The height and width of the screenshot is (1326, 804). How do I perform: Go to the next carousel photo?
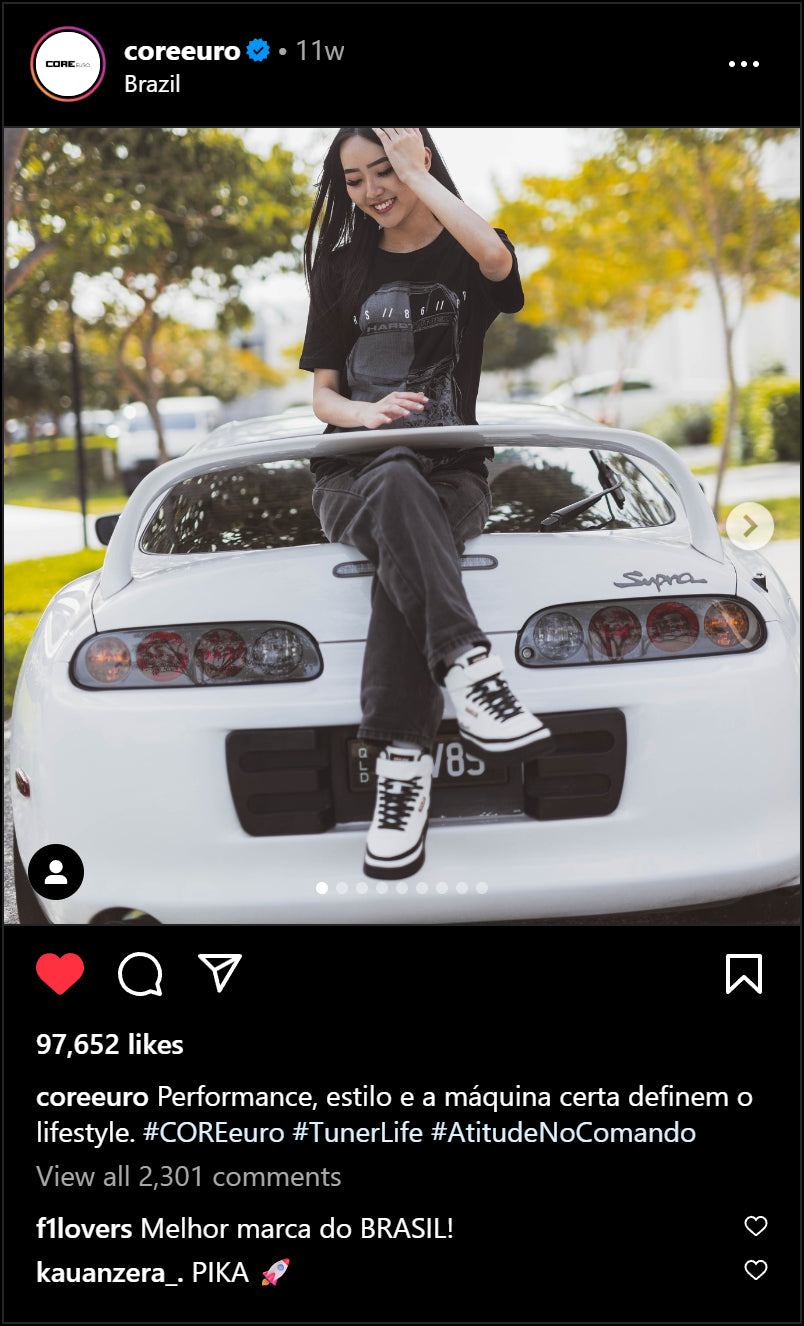[749, 525]
